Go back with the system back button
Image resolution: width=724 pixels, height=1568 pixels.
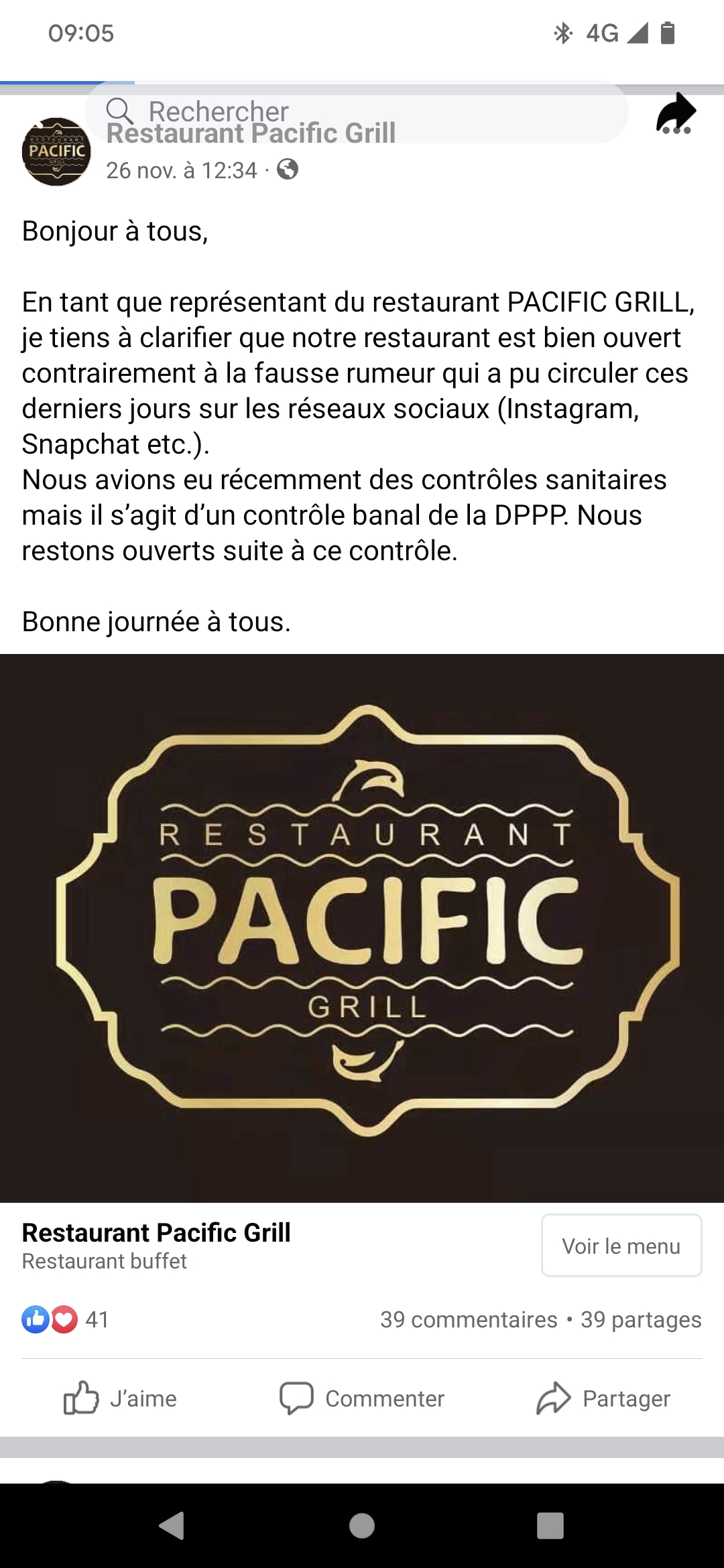point(172,1526)
